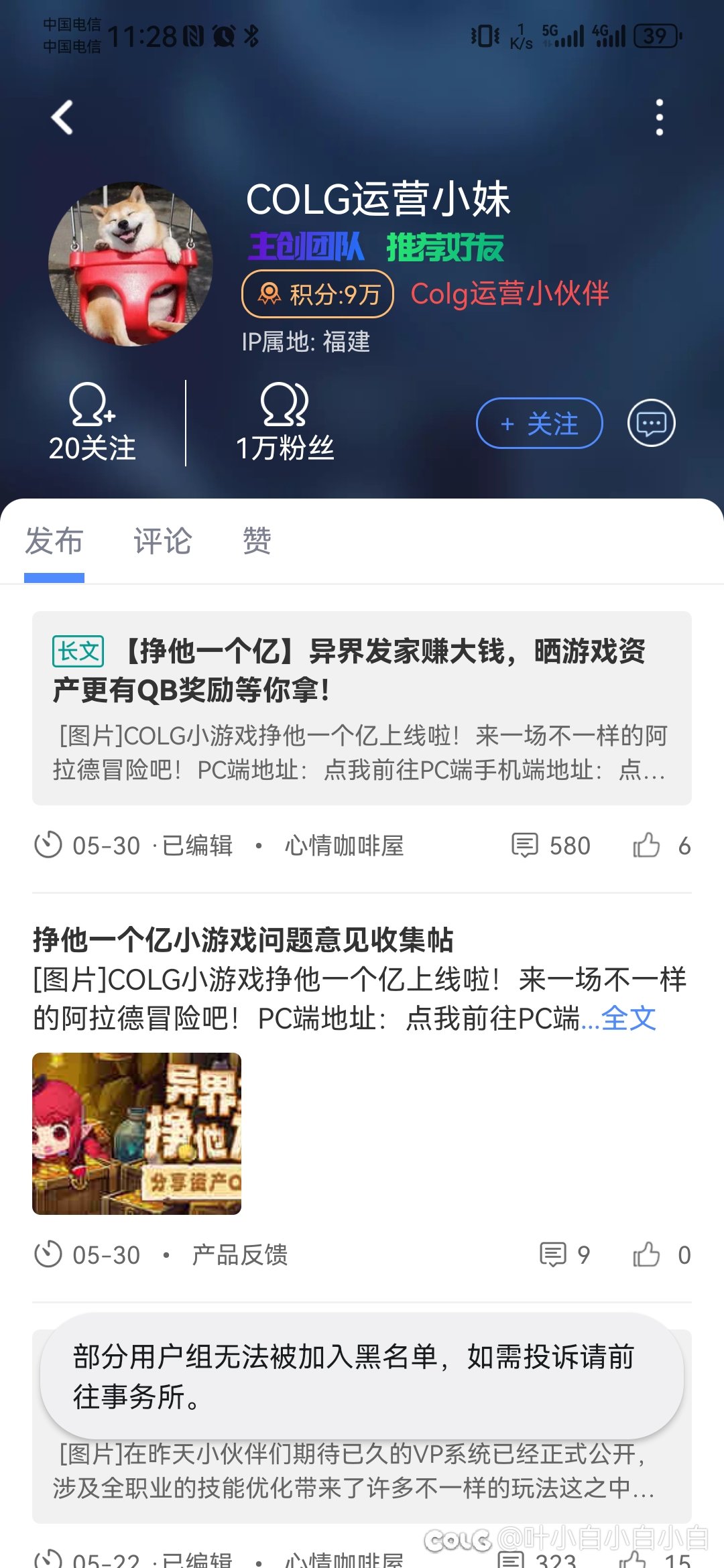Open the 心情咖啡屋 board link dated 05-30
This screenshot has width=724, height=1568.
(345, 846)
